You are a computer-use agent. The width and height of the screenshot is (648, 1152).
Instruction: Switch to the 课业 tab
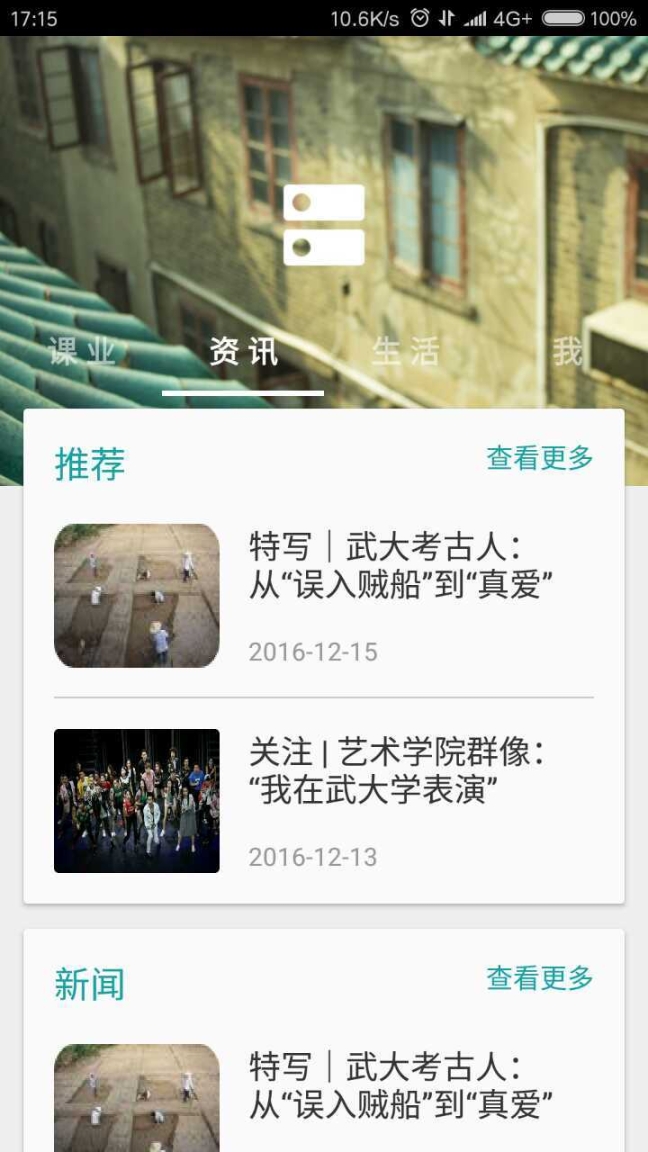pos(82,353)
